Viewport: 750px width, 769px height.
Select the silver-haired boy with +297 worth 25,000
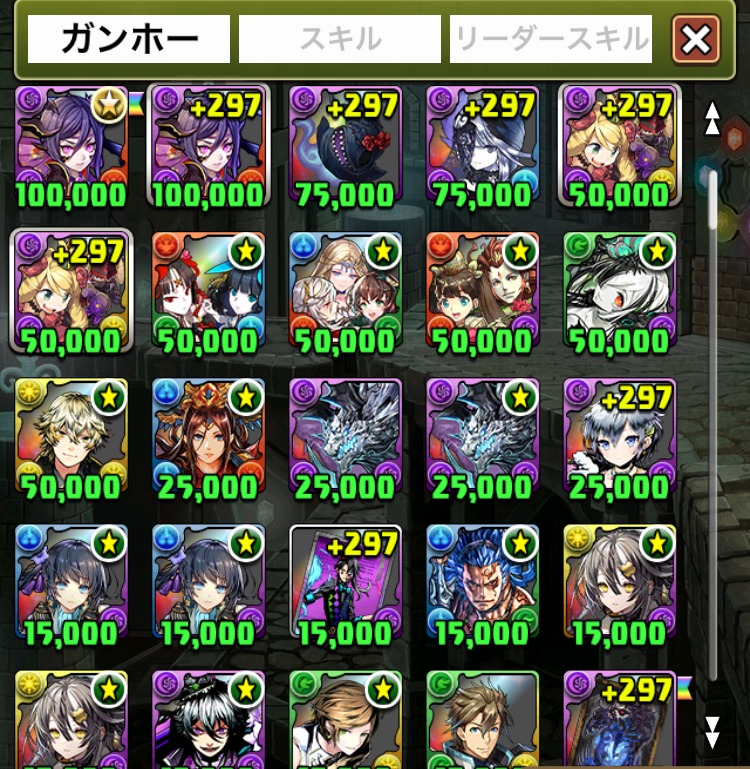(619, 438)
